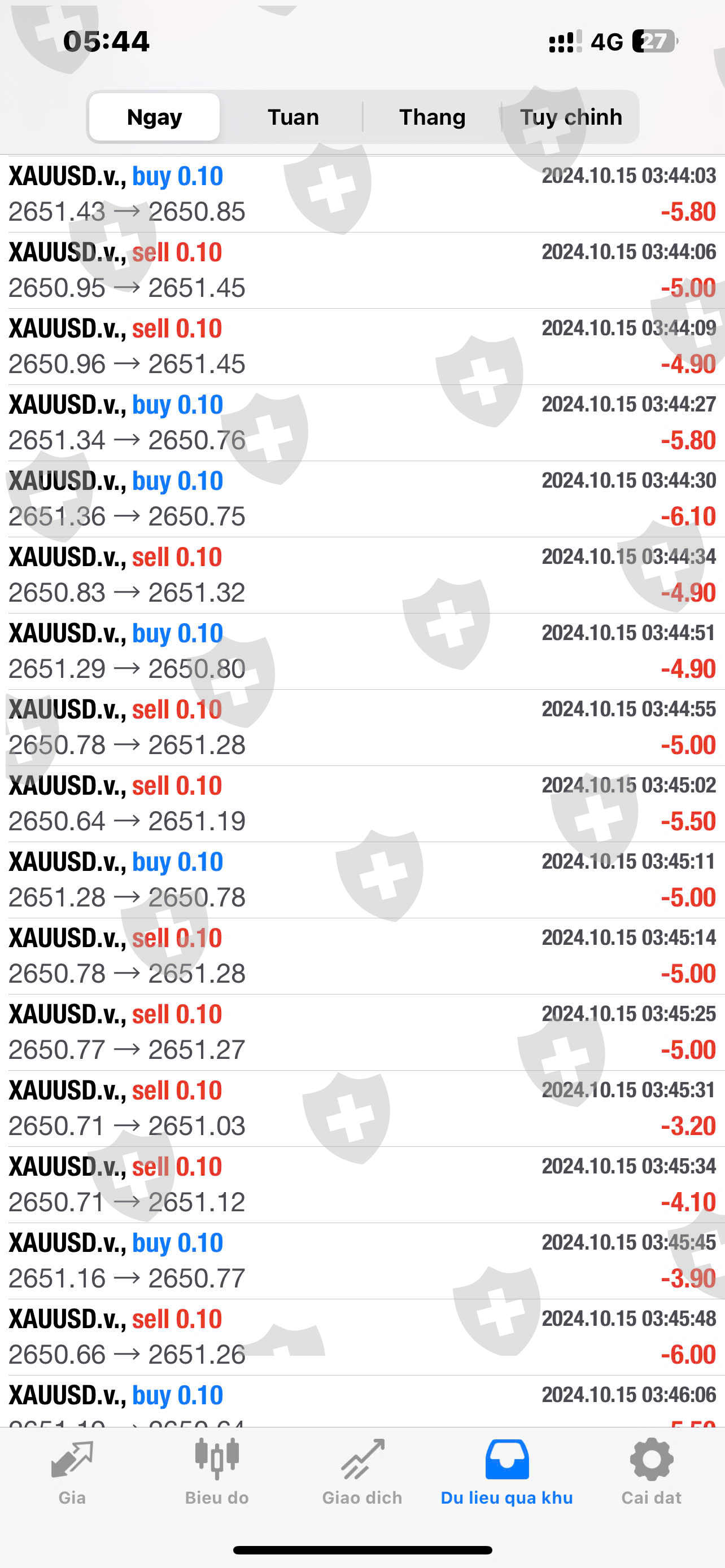725x1568 pixels.
Task: Open the buy trade from 03:45:45
Action: click(x=362, y=1260)
